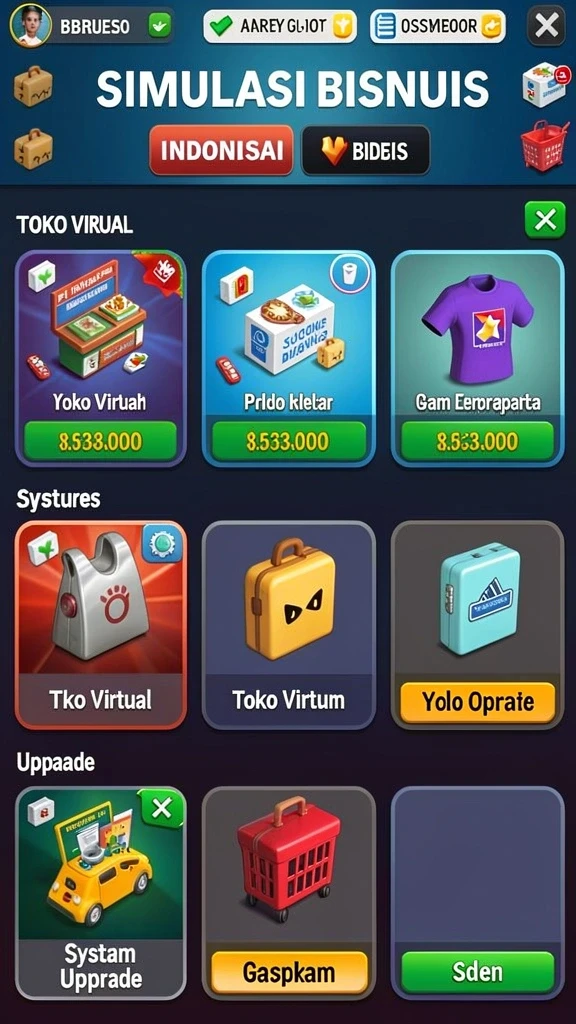Image resolution: width=576 pixels, height=1024 pixels.
Task: Tap the Yolo Oprate button
Action: click(x=477, y=702)
